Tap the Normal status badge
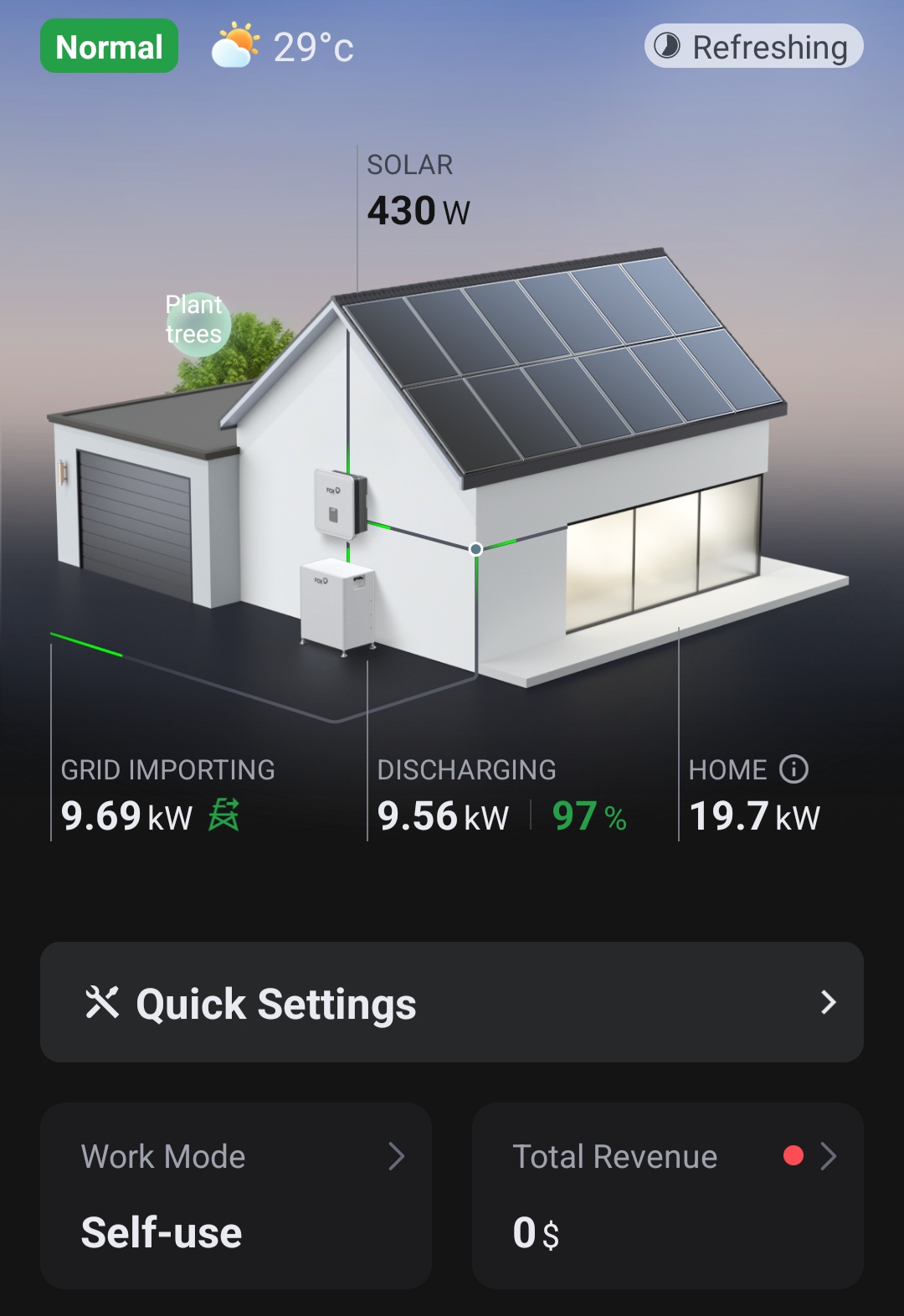 (x=110, y=47)
